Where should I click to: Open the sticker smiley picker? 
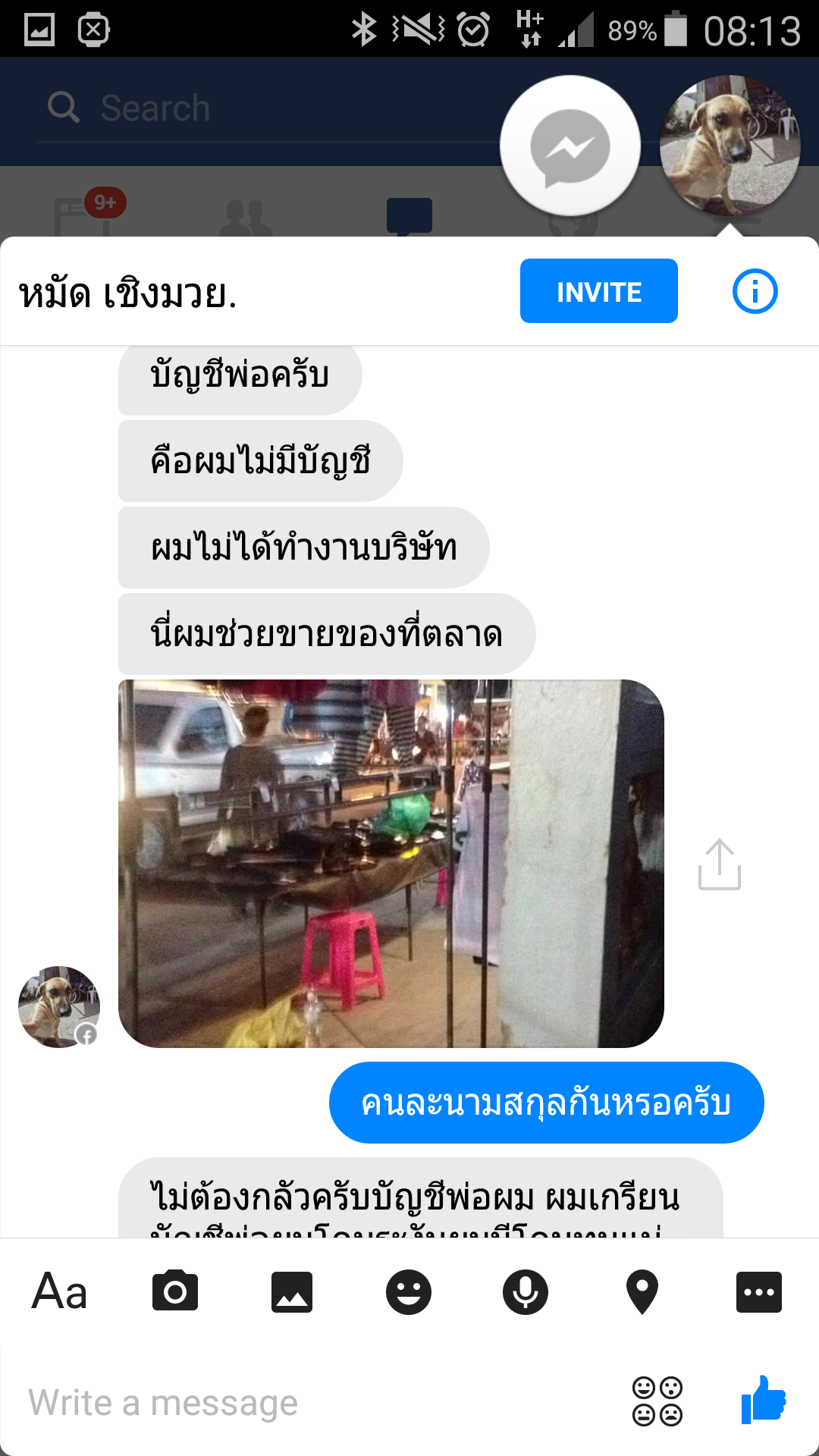(409, 1291)
